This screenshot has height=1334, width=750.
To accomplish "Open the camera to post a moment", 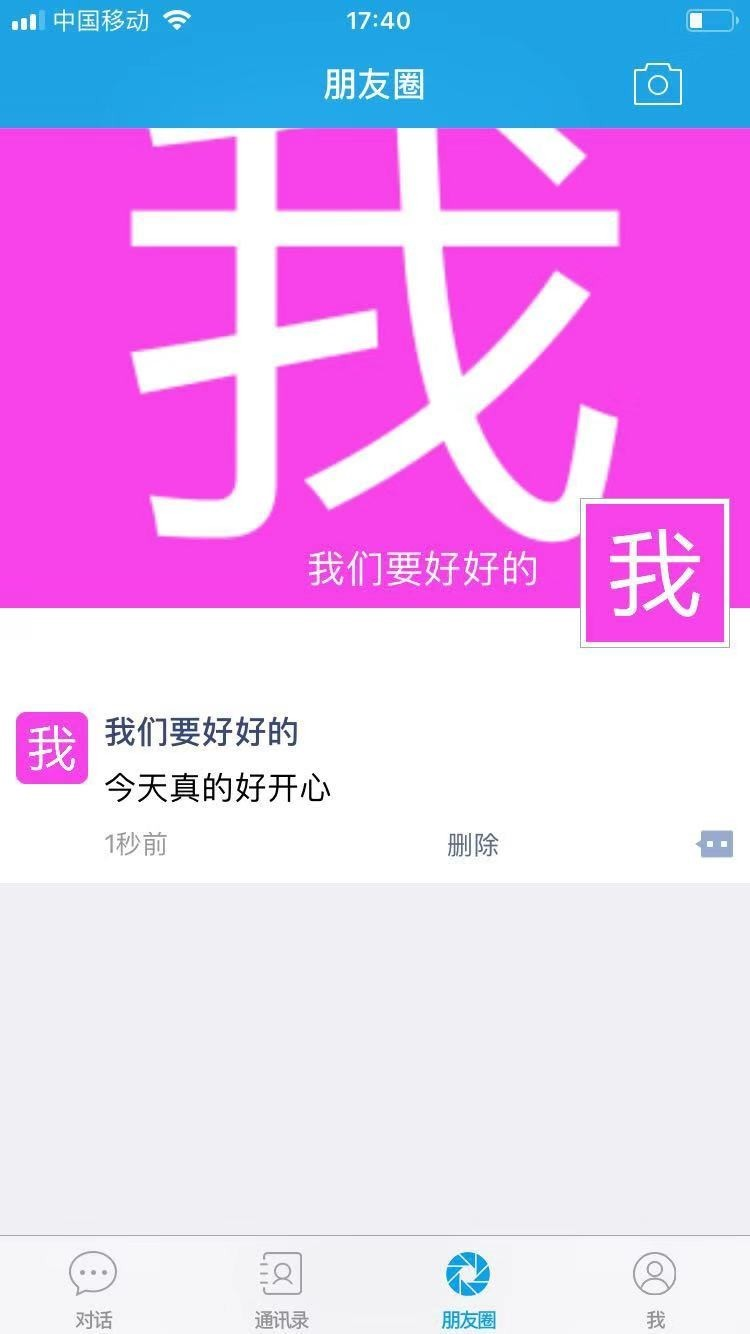I will coord(657,85).
